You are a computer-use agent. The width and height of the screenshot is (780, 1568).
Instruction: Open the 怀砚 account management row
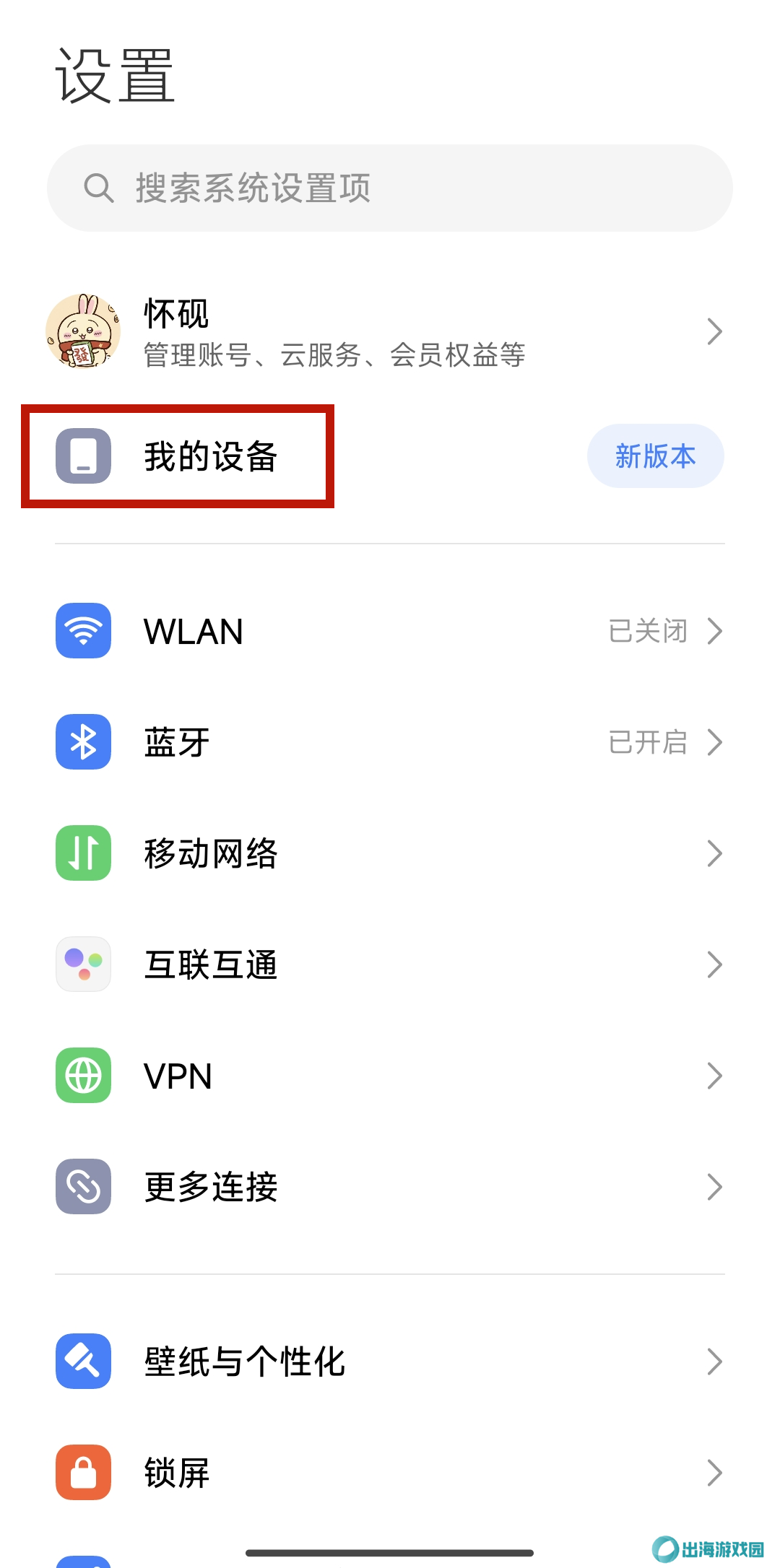click(x=390, y=332)
